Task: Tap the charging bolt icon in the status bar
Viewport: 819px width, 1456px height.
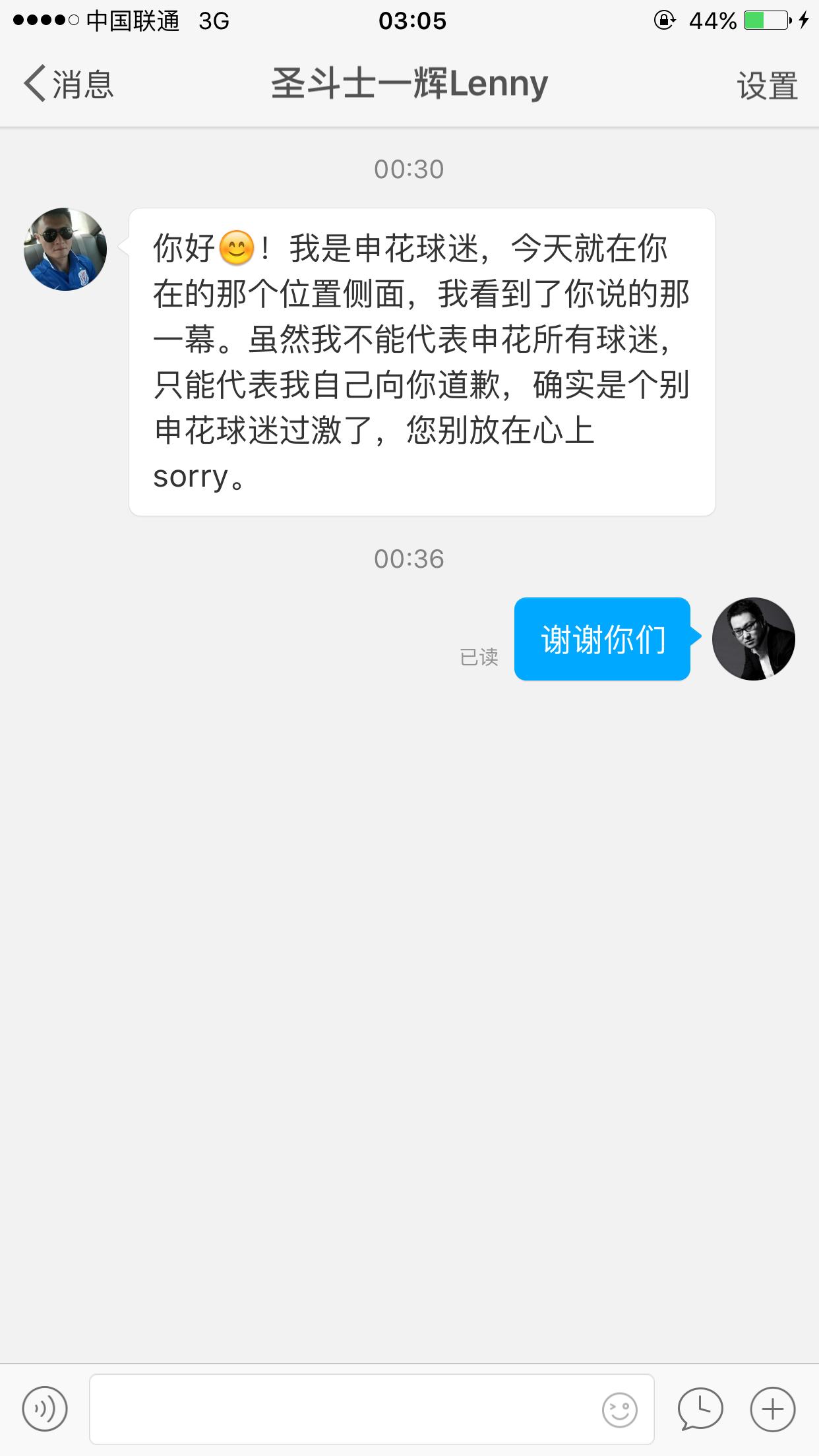Action: click(803, 21)
